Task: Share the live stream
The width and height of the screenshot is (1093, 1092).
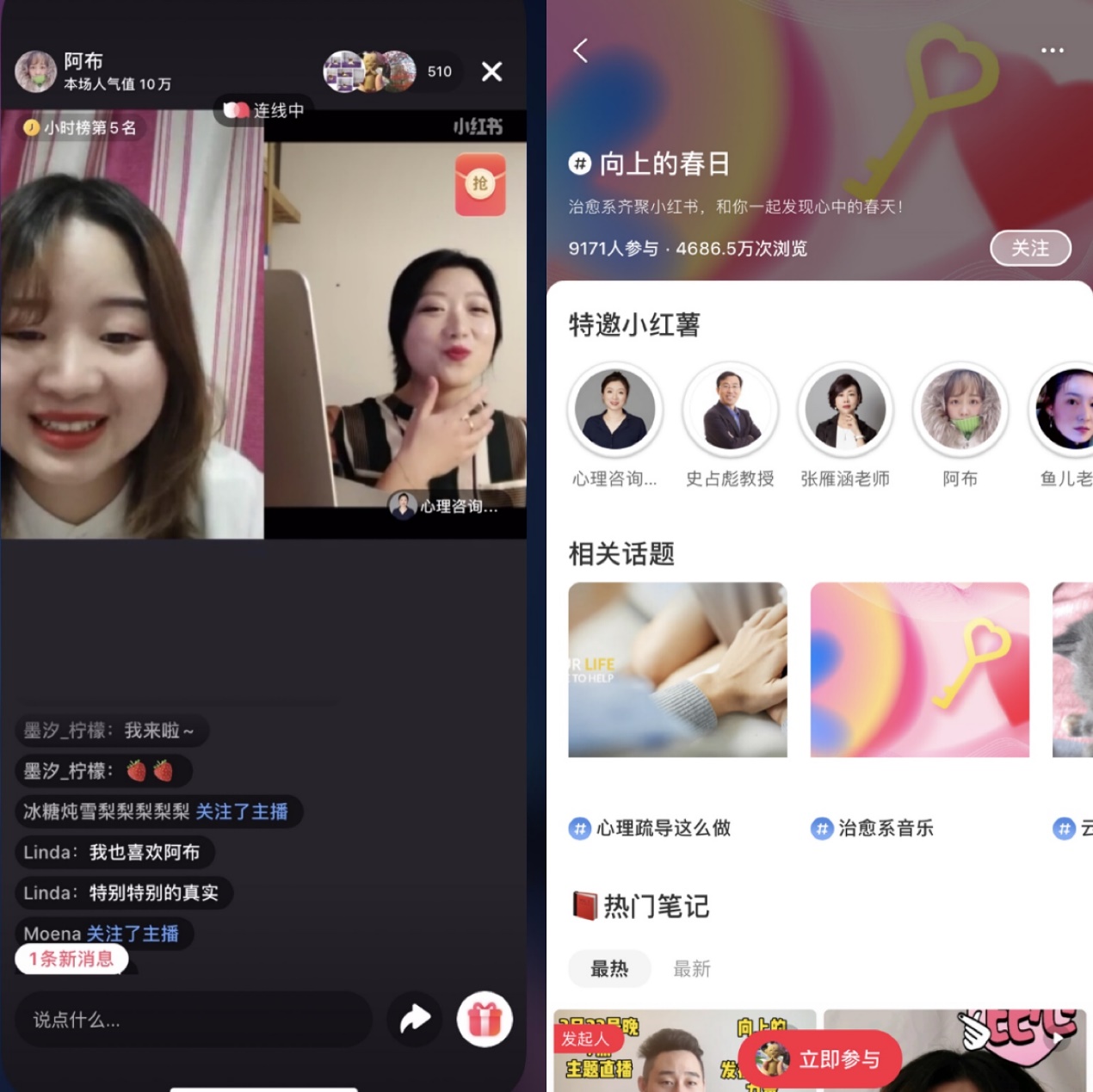Action: pyautogui.click(x=415, y=1020)
